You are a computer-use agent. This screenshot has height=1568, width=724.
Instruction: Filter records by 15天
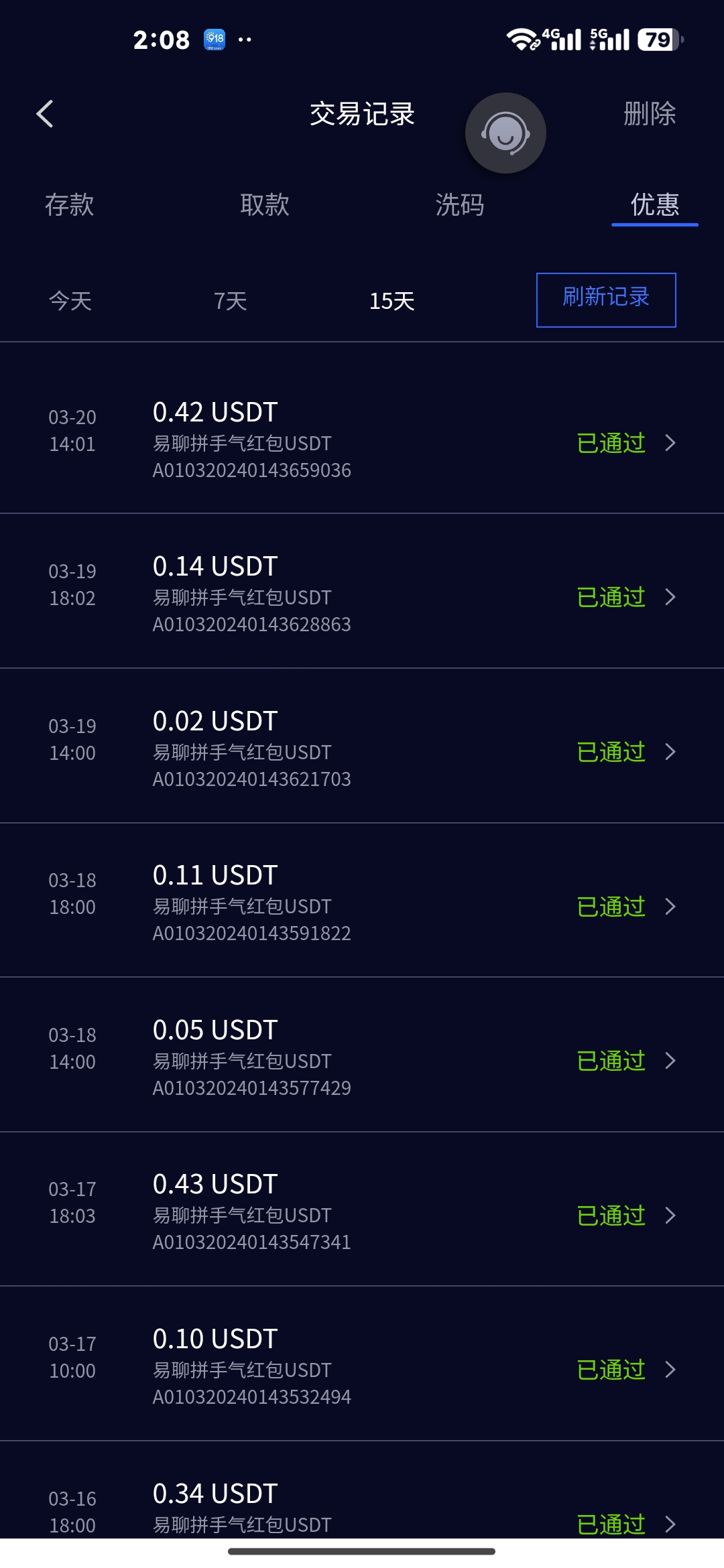pyautogui.click(x=392, y=301)
